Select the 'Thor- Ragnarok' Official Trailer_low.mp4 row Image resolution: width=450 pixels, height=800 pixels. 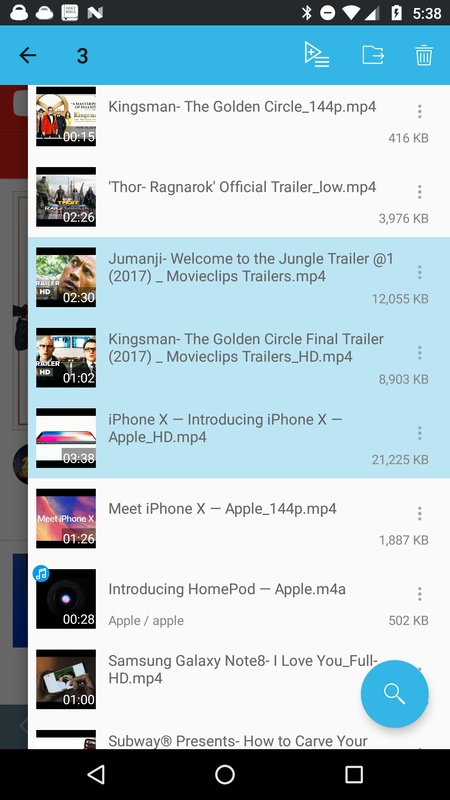(239, 197)
